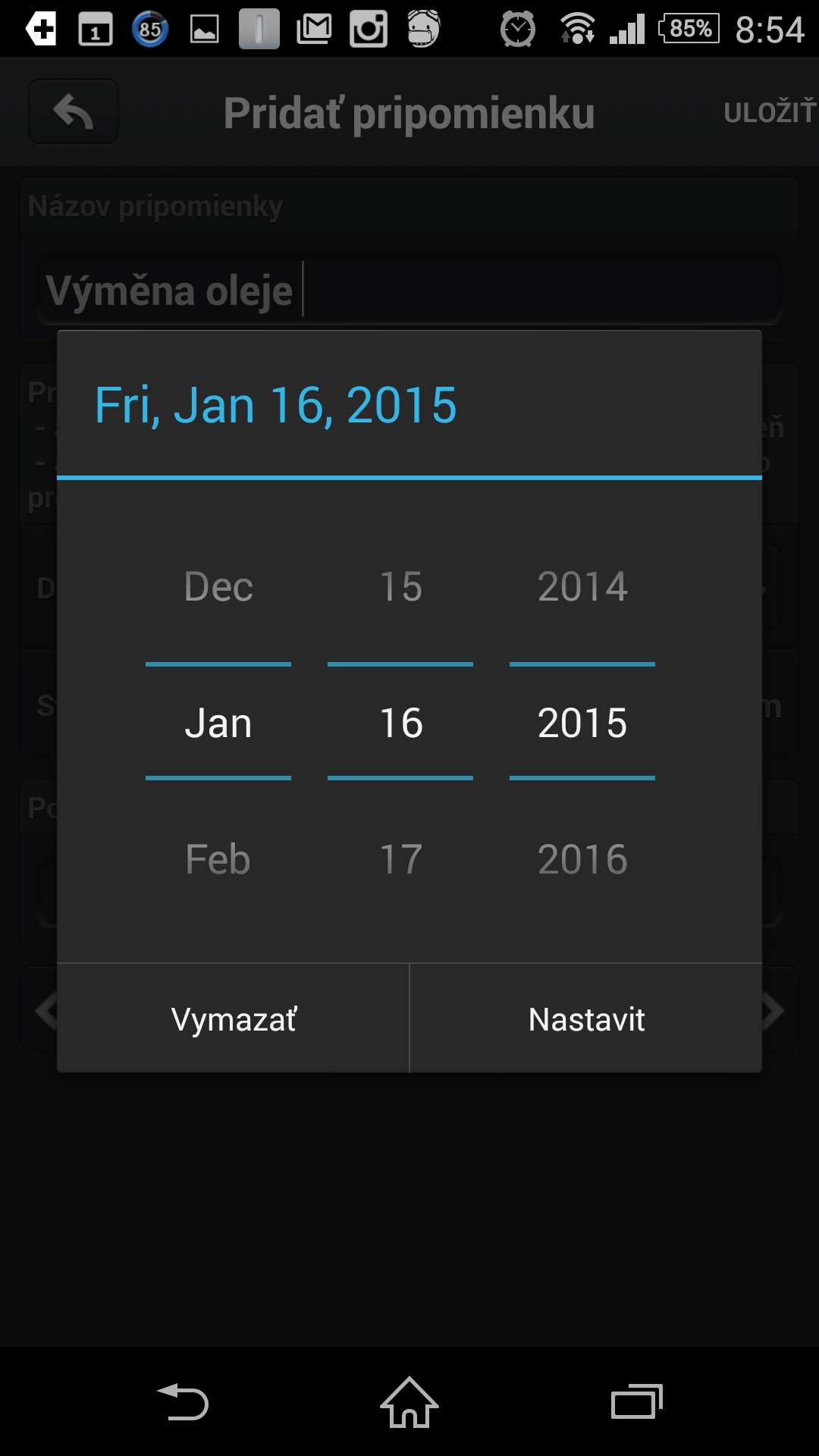Edit the selected day 16
This screenshot has height=1456, width=819.
click(400, 723)
